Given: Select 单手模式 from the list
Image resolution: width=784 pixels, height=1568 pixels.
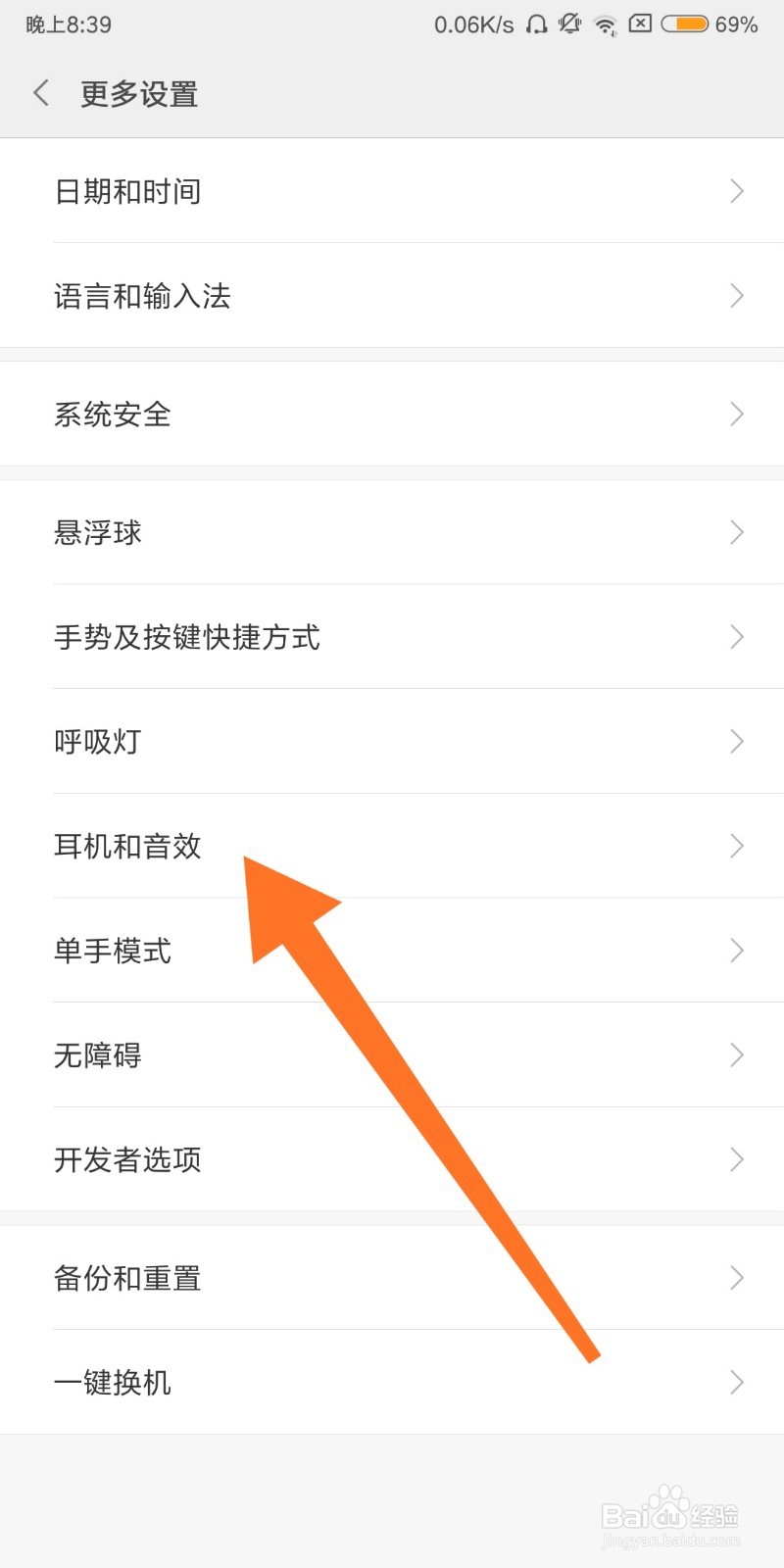Looking at the screenshot, I should click(113, 950).
